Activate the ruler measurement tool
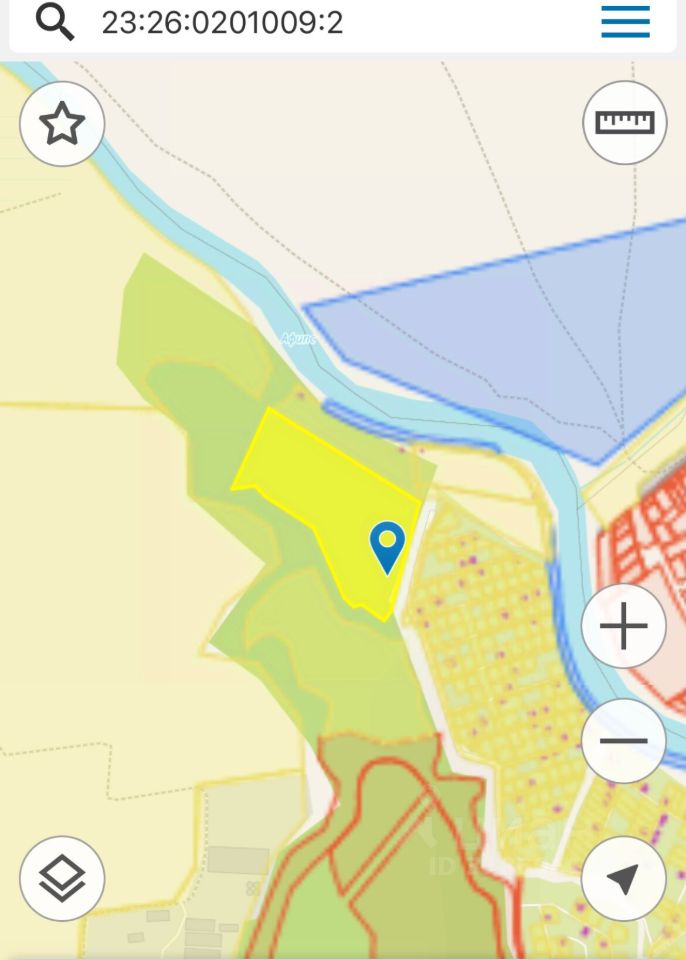This screenshot has width=686, height=960. click(x=624, y=122)
